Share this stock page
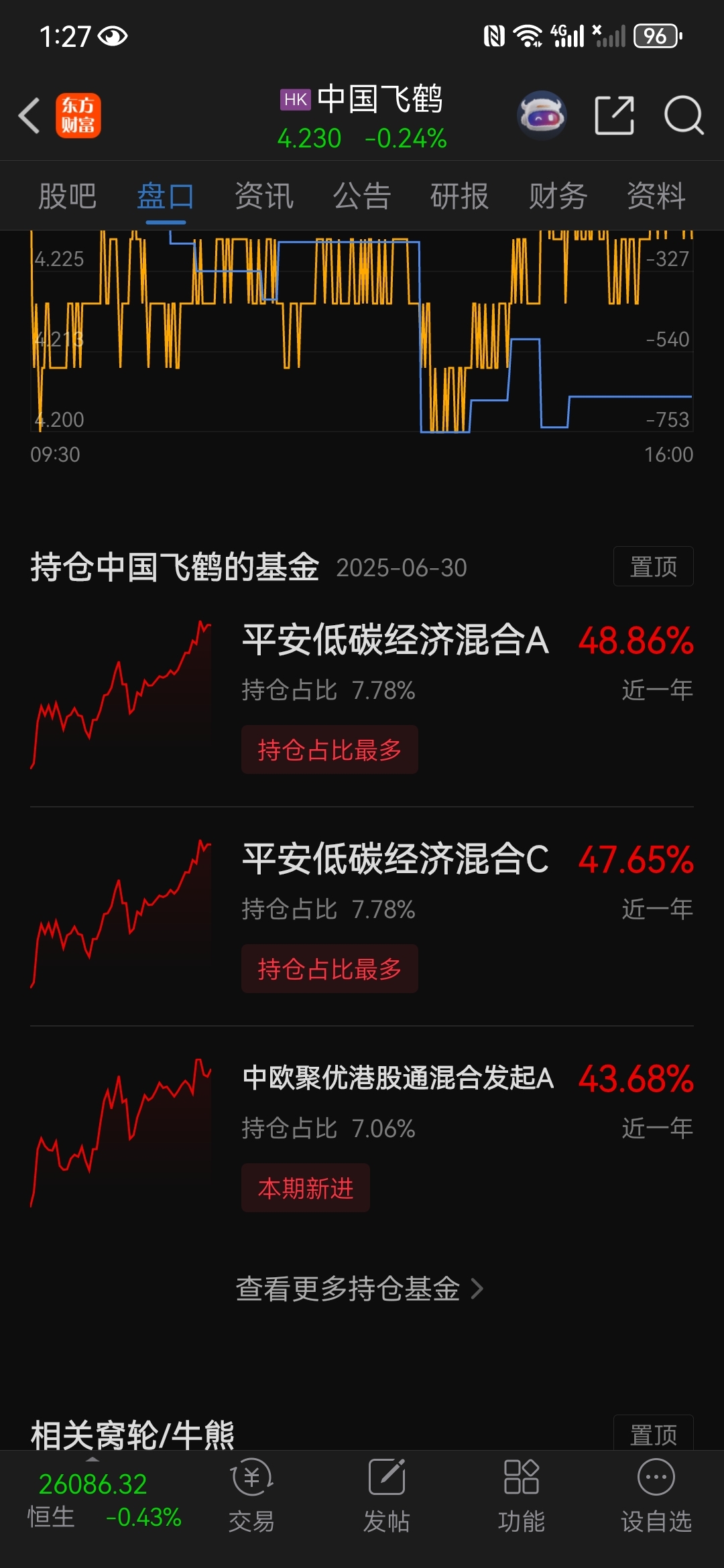Screen dimensions: 724x1568 click(614, 115)
